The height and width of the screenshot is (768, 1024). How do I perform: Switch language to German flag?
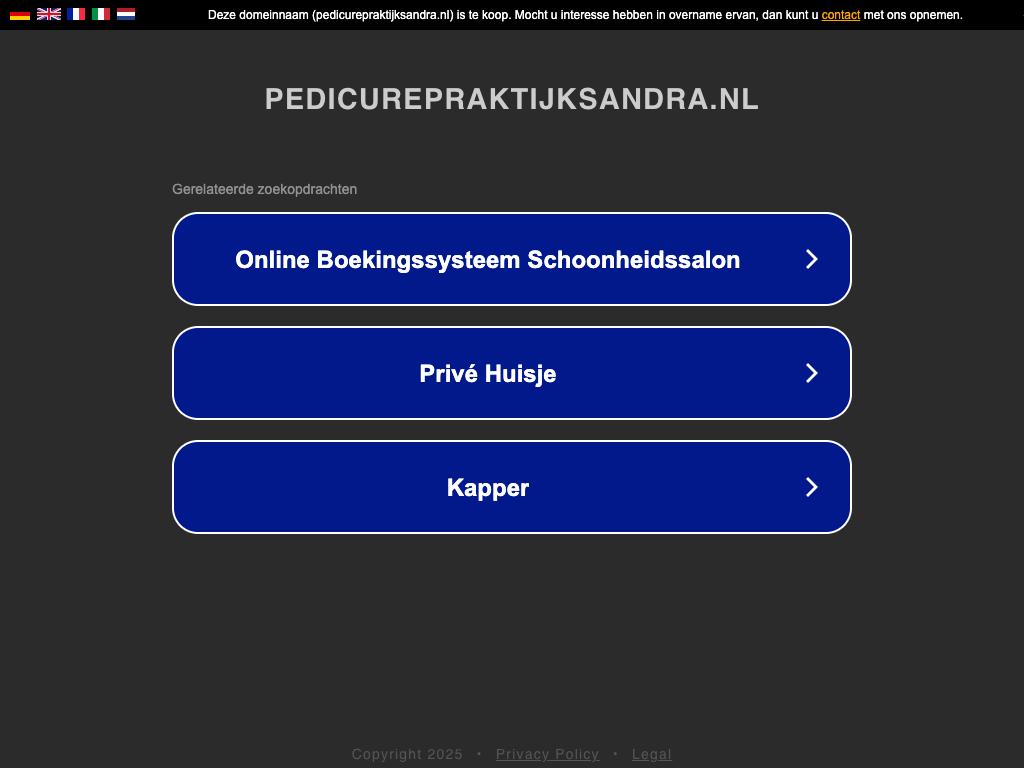pos(20,14)
